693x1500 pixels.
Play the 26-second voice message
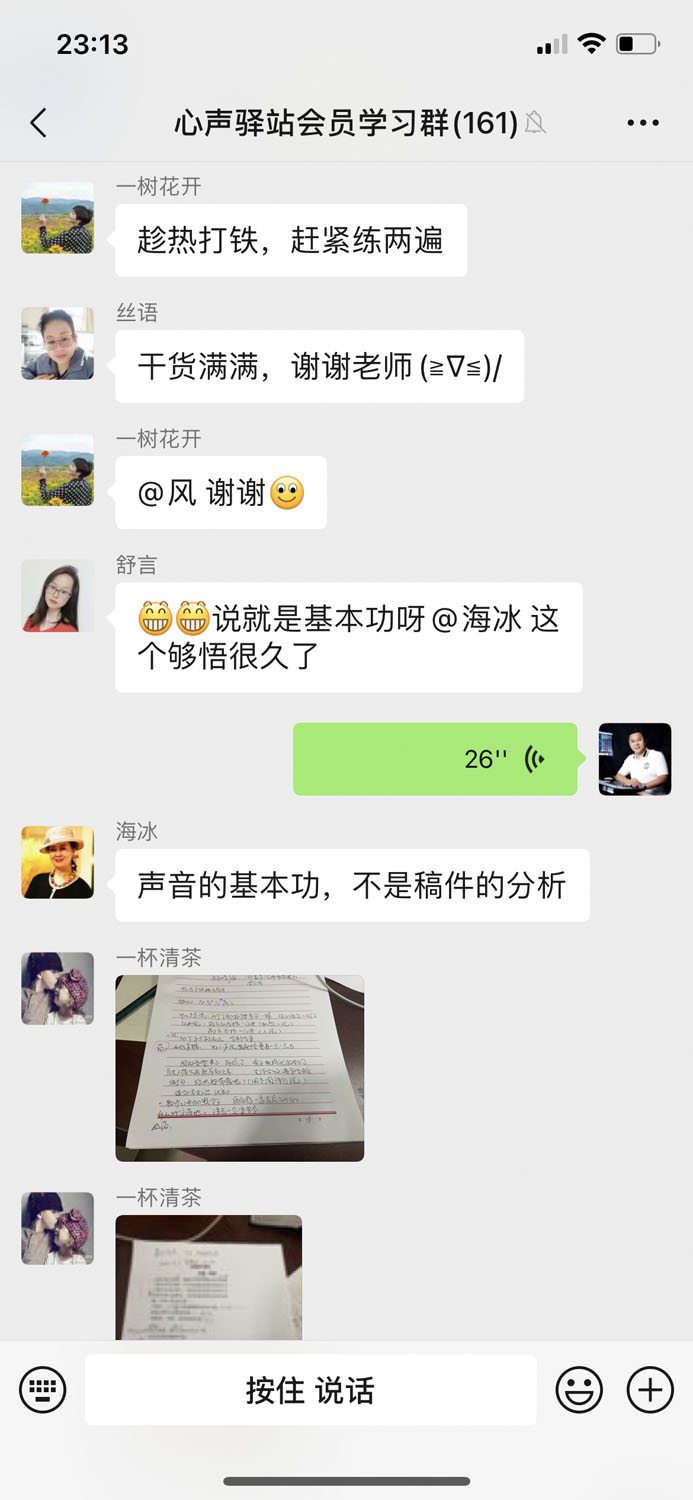[435, 759]
